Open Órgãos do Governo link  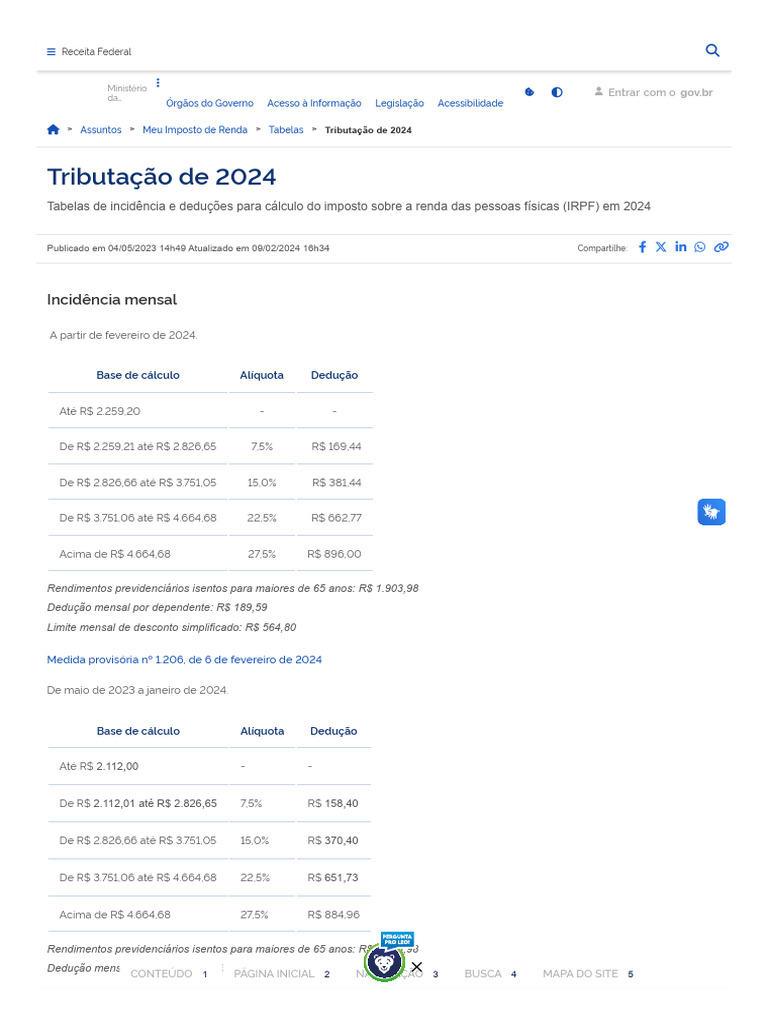coord(210,103)
